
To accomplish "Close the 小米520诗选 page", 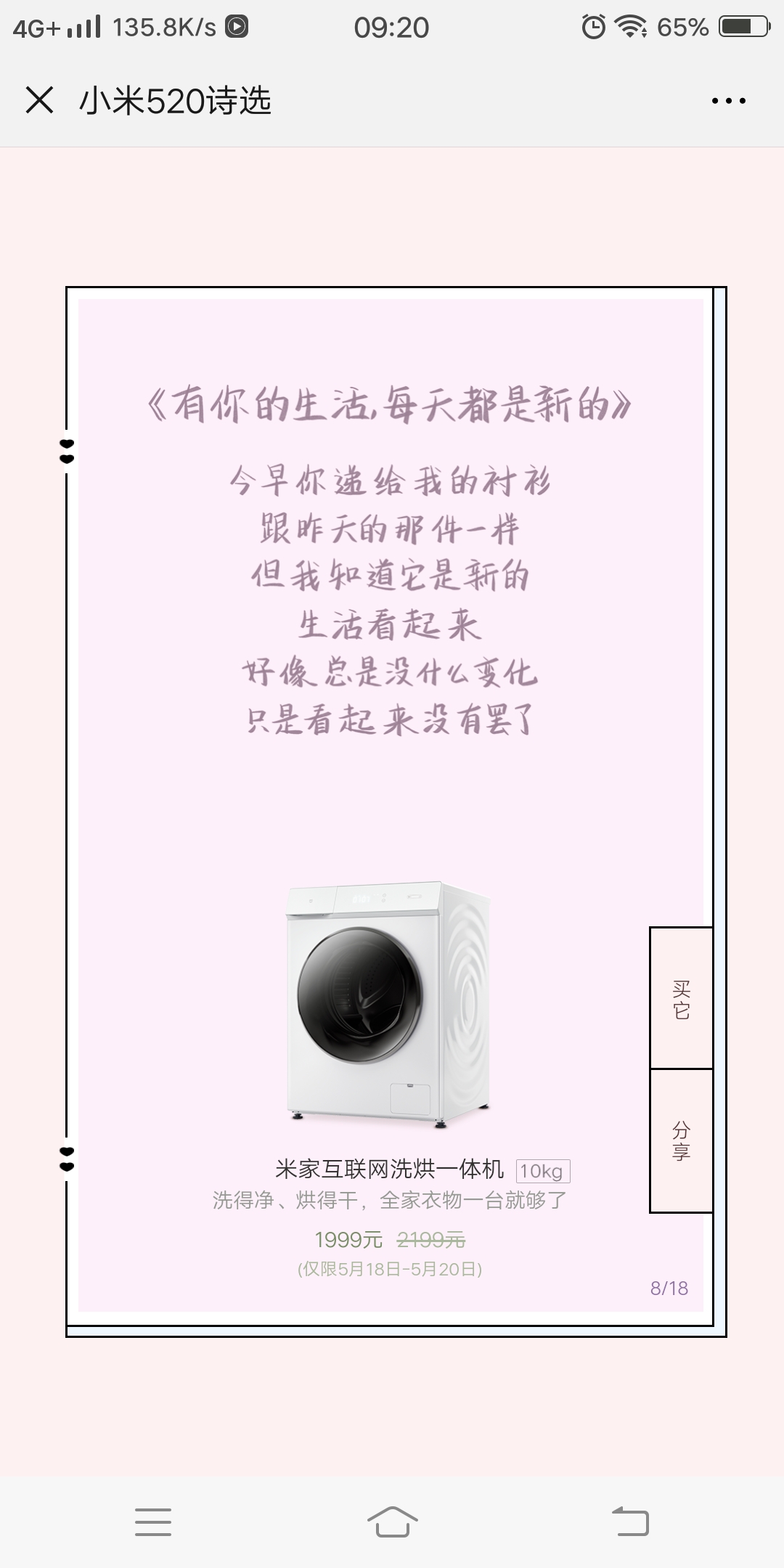I will pos(39,100).
